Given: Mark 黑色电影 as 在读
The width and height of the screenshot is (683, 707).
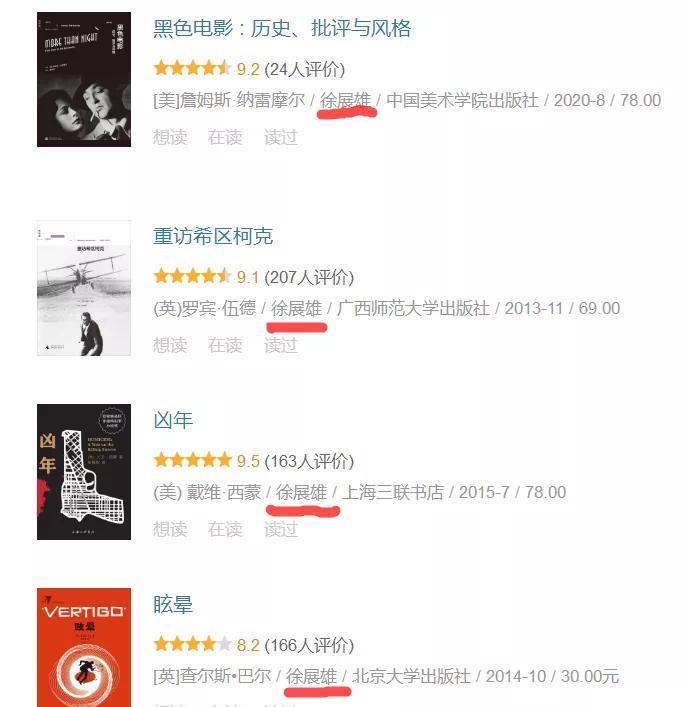Looking at the screenshot, I should (225, 138).
